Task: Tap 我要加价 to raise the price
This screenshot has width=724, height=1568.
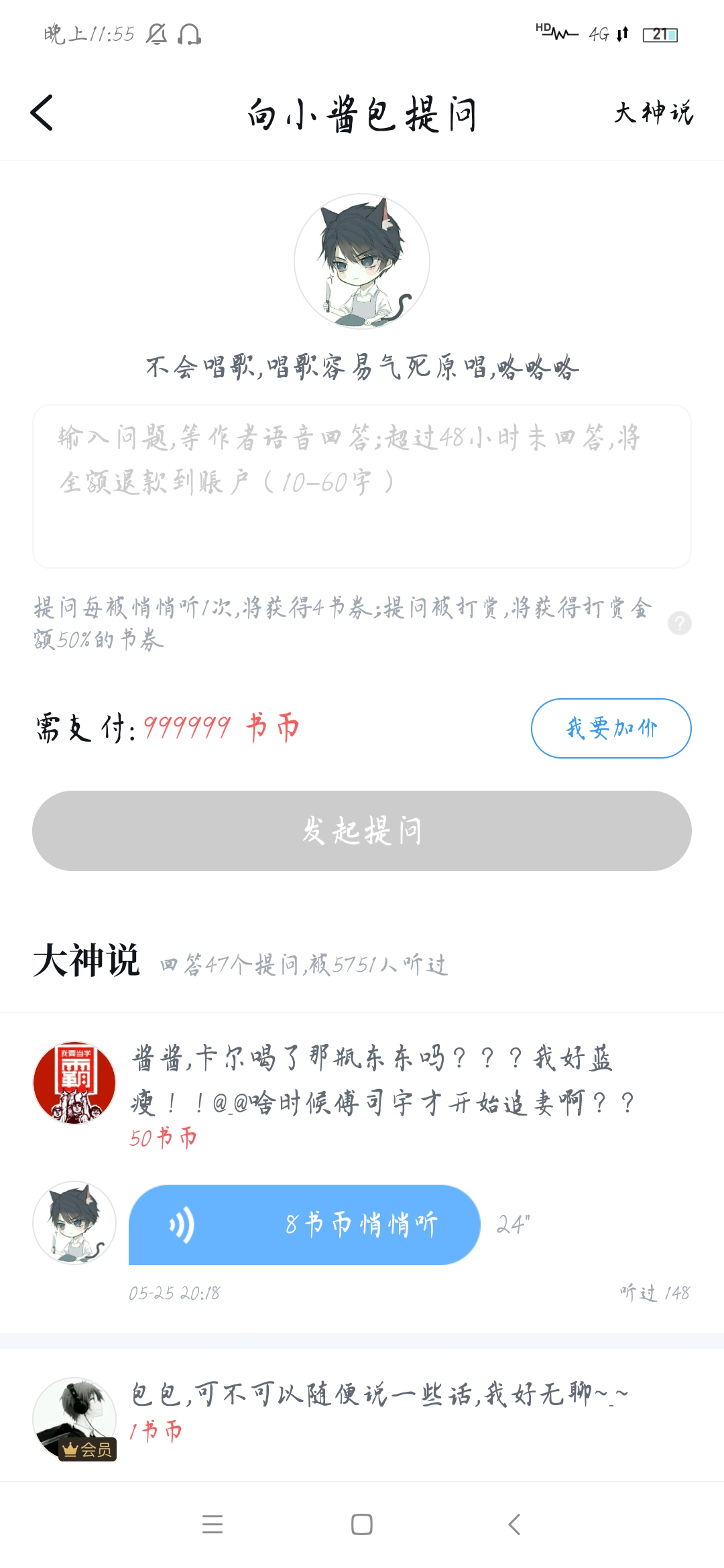Action: (611, 728)
